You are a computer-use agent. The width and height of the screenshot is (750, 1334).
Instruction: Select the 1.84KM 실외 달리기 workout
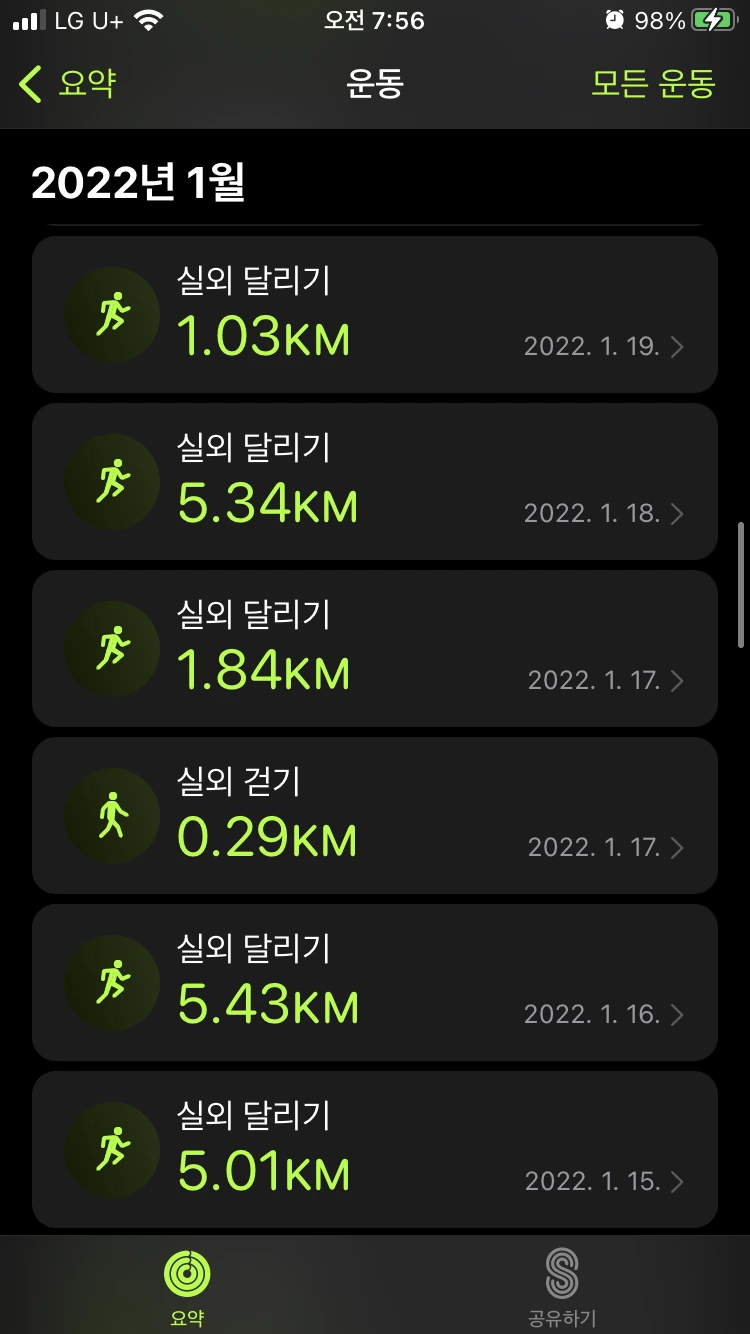(375, 649)
